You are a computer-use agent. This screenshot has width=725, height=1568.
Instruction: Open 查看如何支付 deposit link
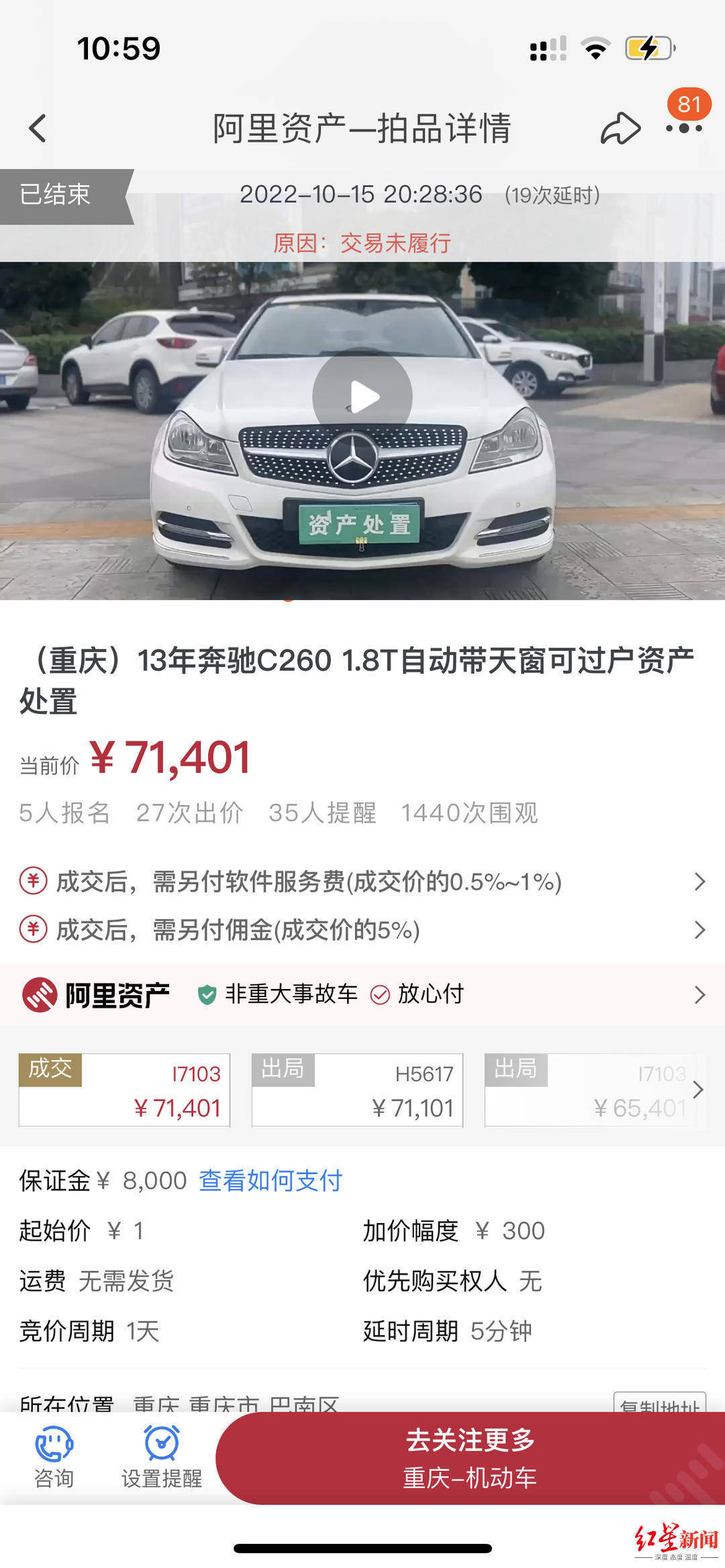click(x=271, y=1181)
